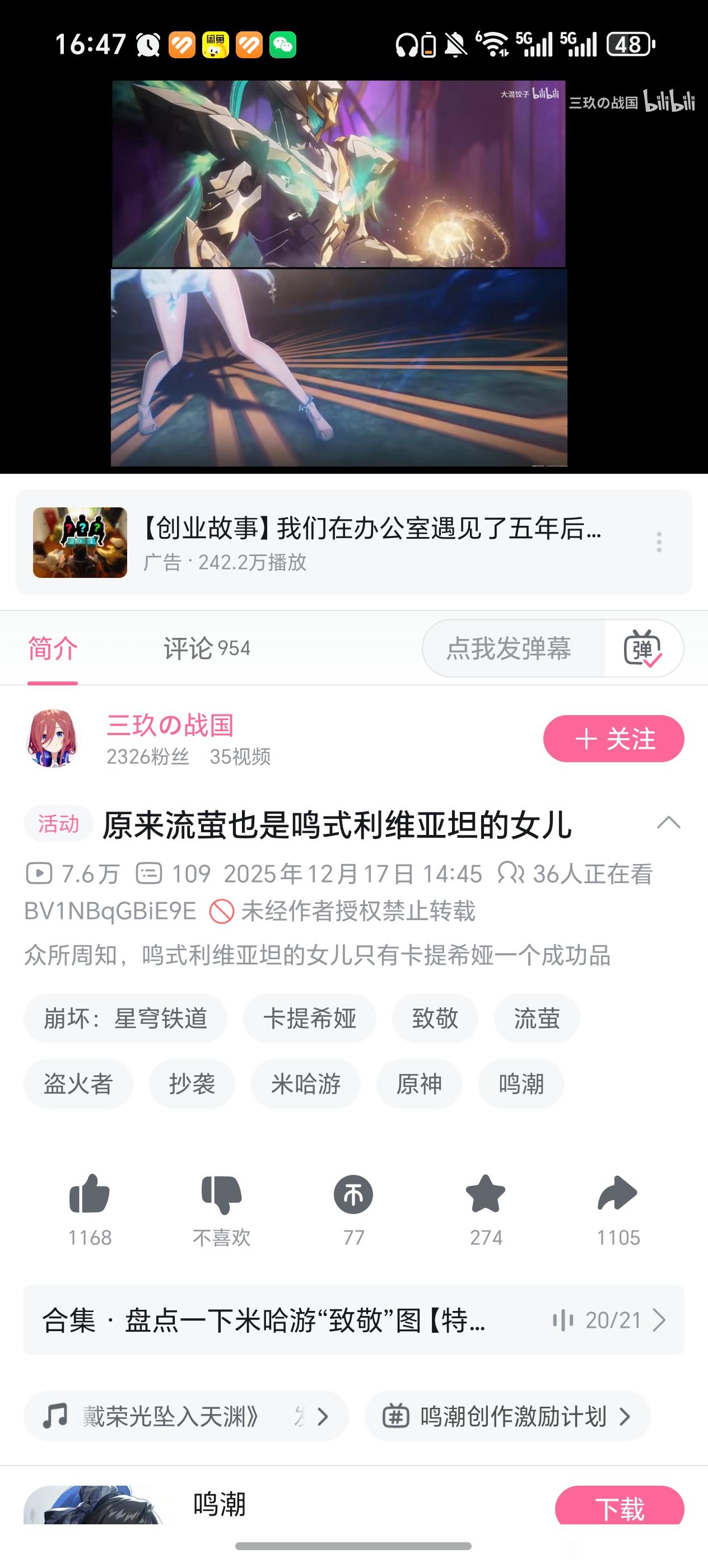This screenshot has width=708, height=1568.
Task: Open the 鸣潮 tag chip
Action: 521,1084
